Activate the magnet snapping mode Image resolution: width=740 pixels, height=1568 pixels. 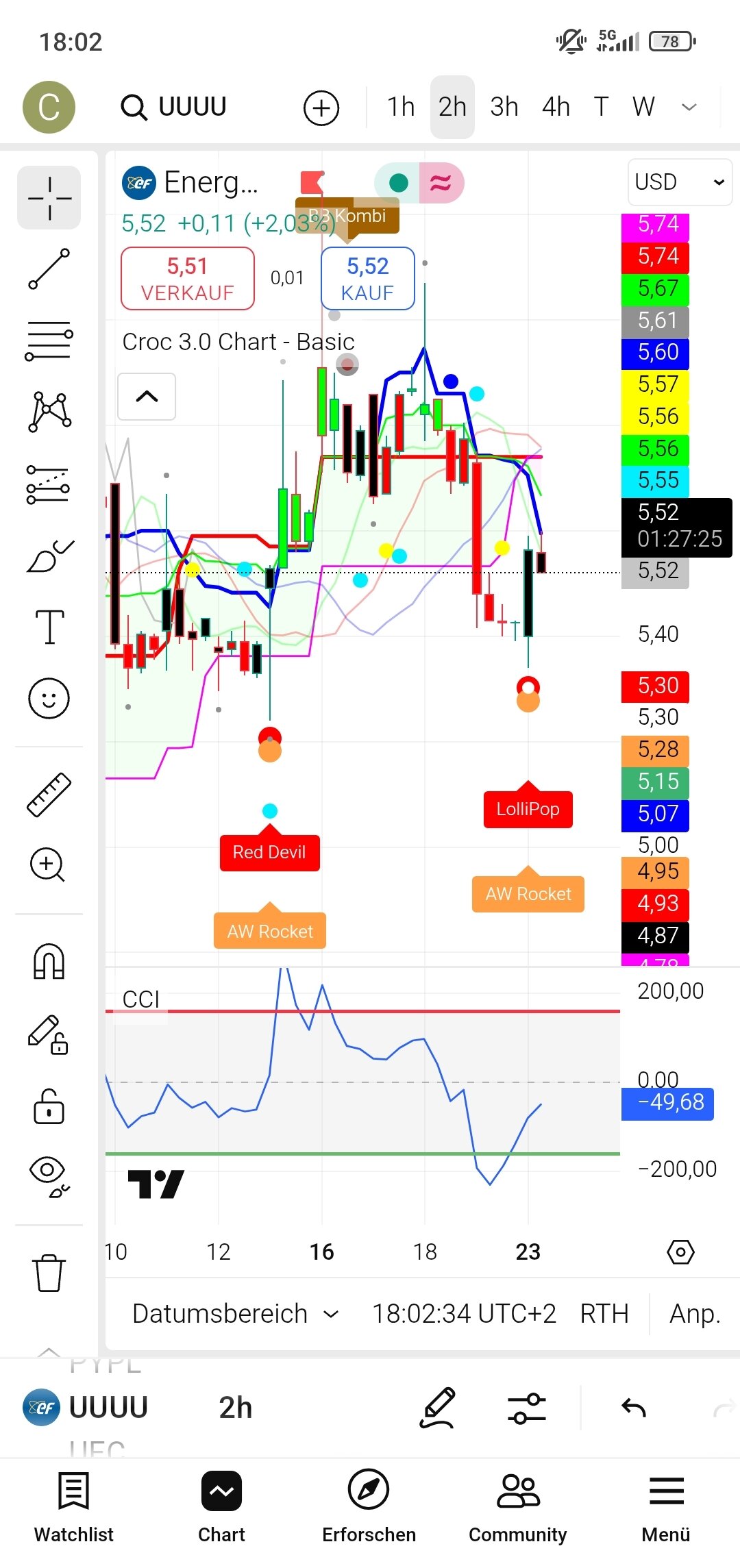click(49, 962)
